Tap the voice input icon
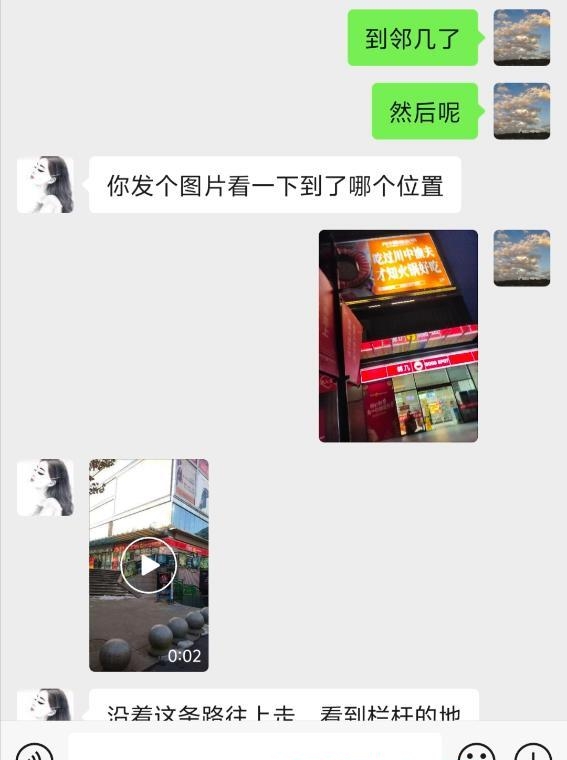 [x=34, y=751]
